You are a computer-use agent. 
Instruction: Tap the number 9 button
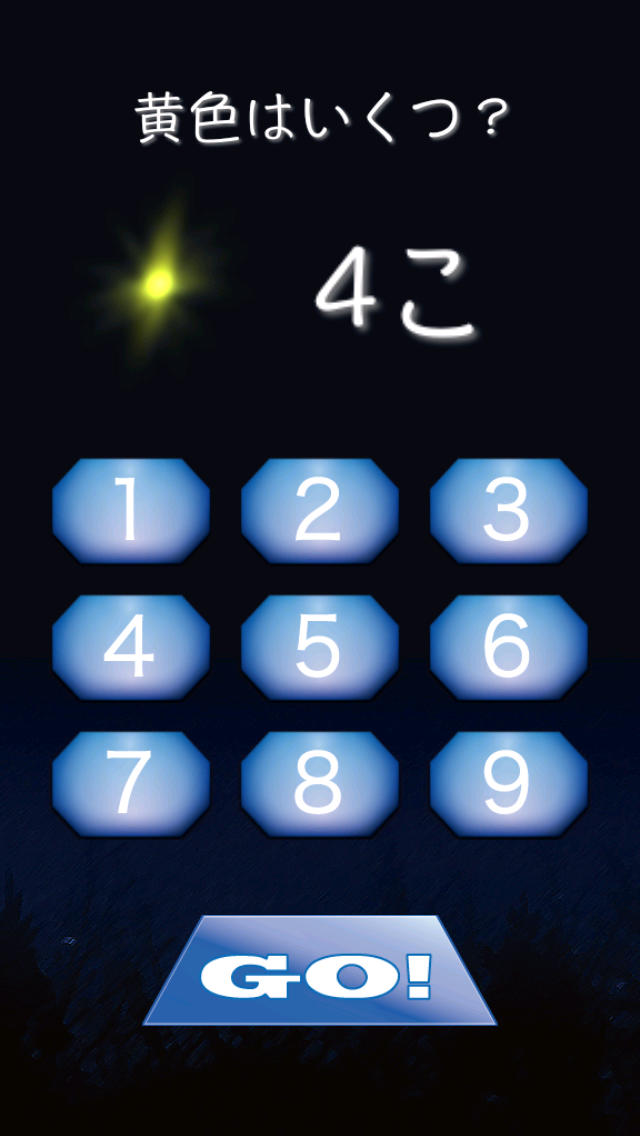point(508,783)
